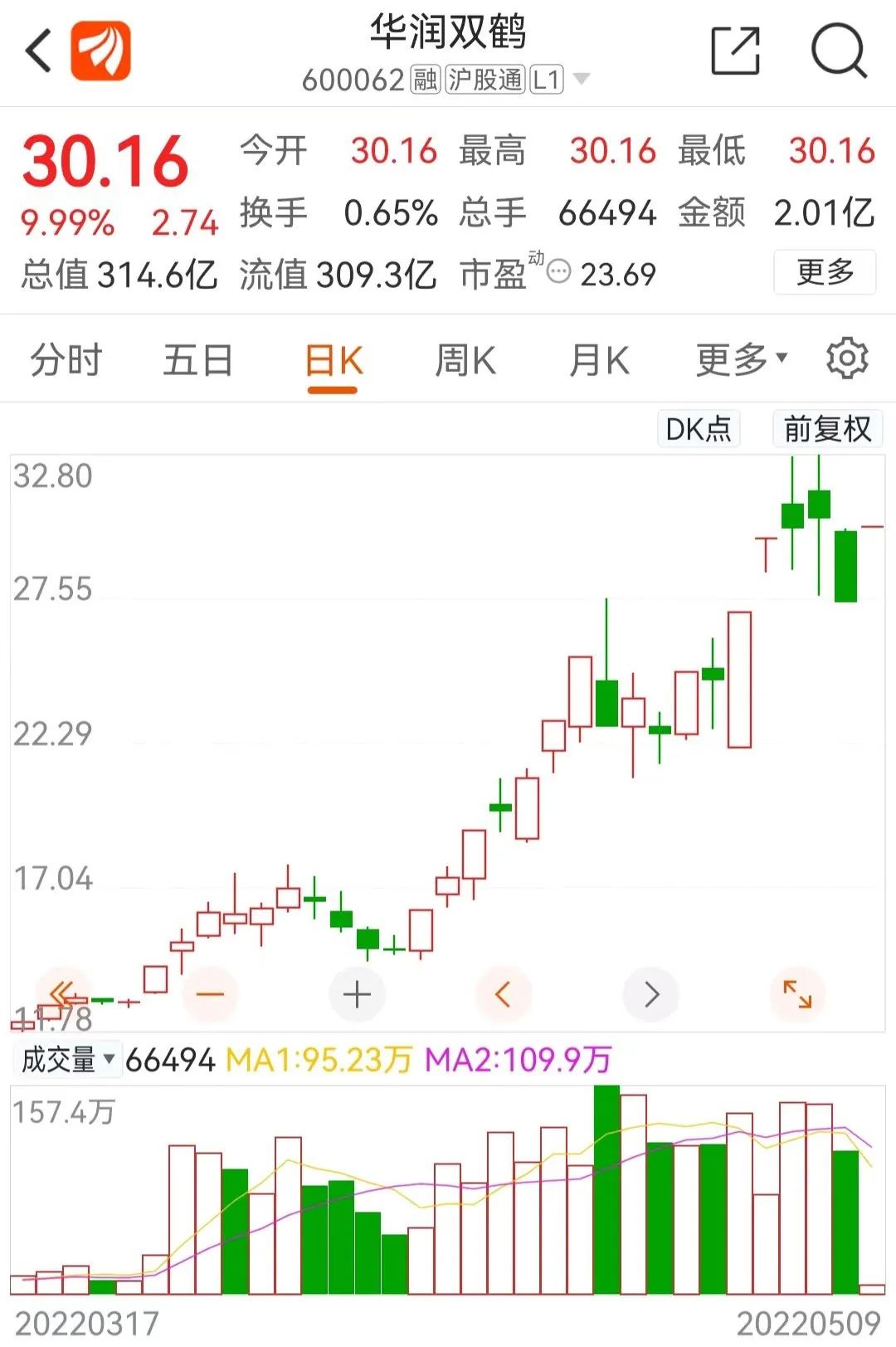Switch to the 周K chart tab

tap(465, 361)
